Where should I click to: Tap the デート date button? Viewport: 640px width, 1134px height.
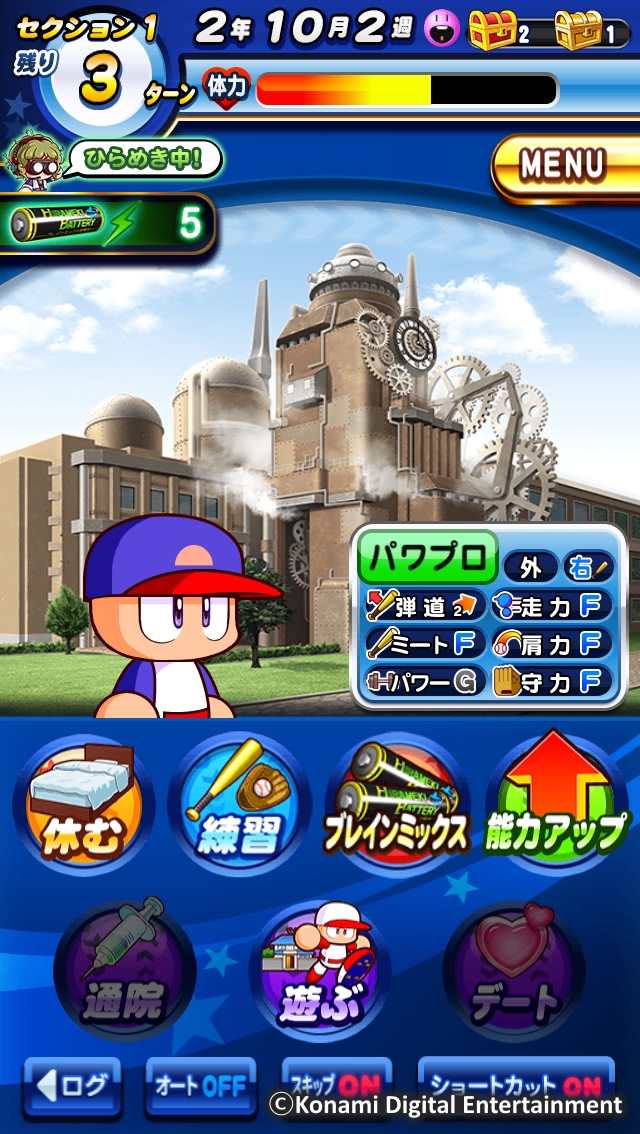click(513, 972)
